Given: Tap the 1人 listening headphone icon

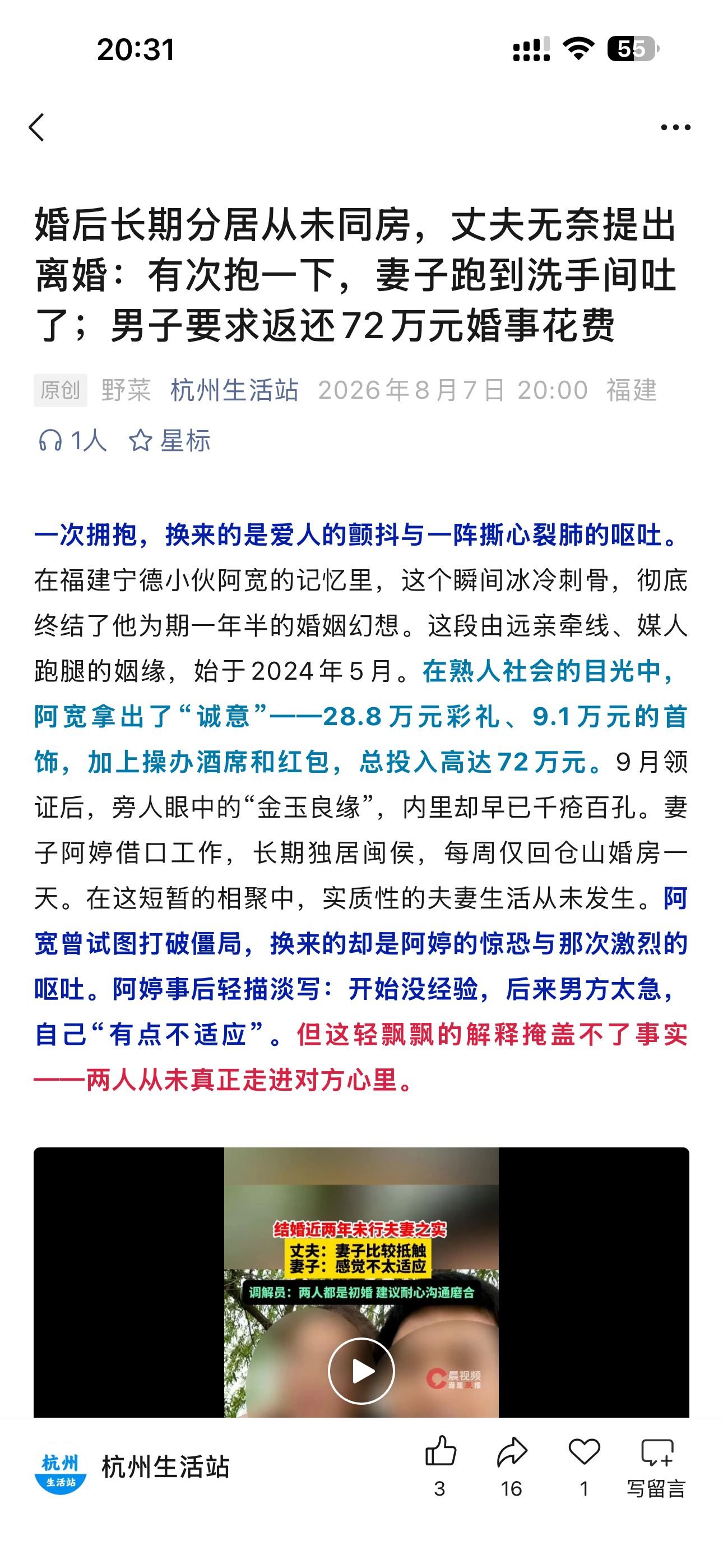Looking at the screenshot, I should pos(50,440).
